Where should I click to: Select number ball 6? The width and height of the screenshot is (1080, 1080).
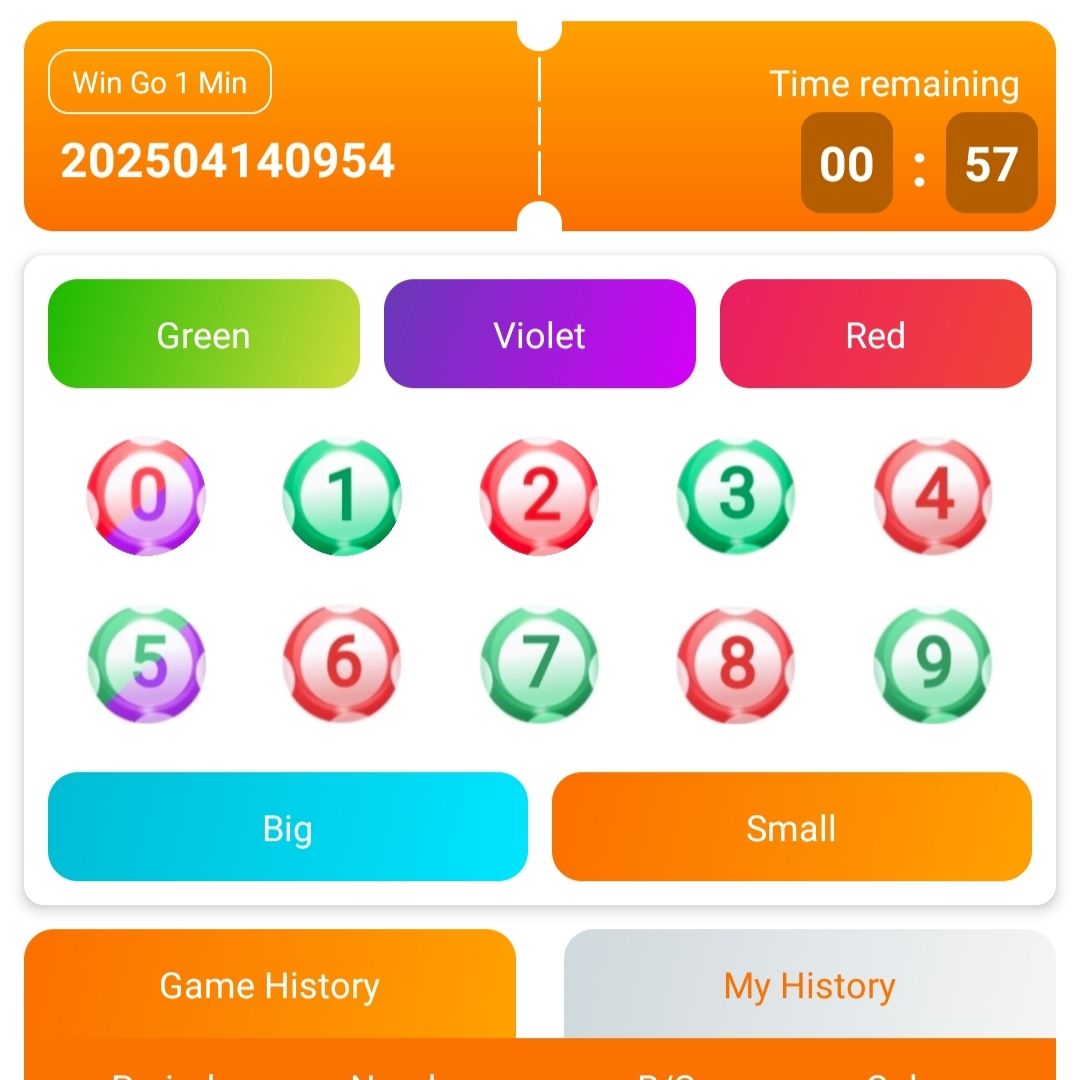(342, 663)
